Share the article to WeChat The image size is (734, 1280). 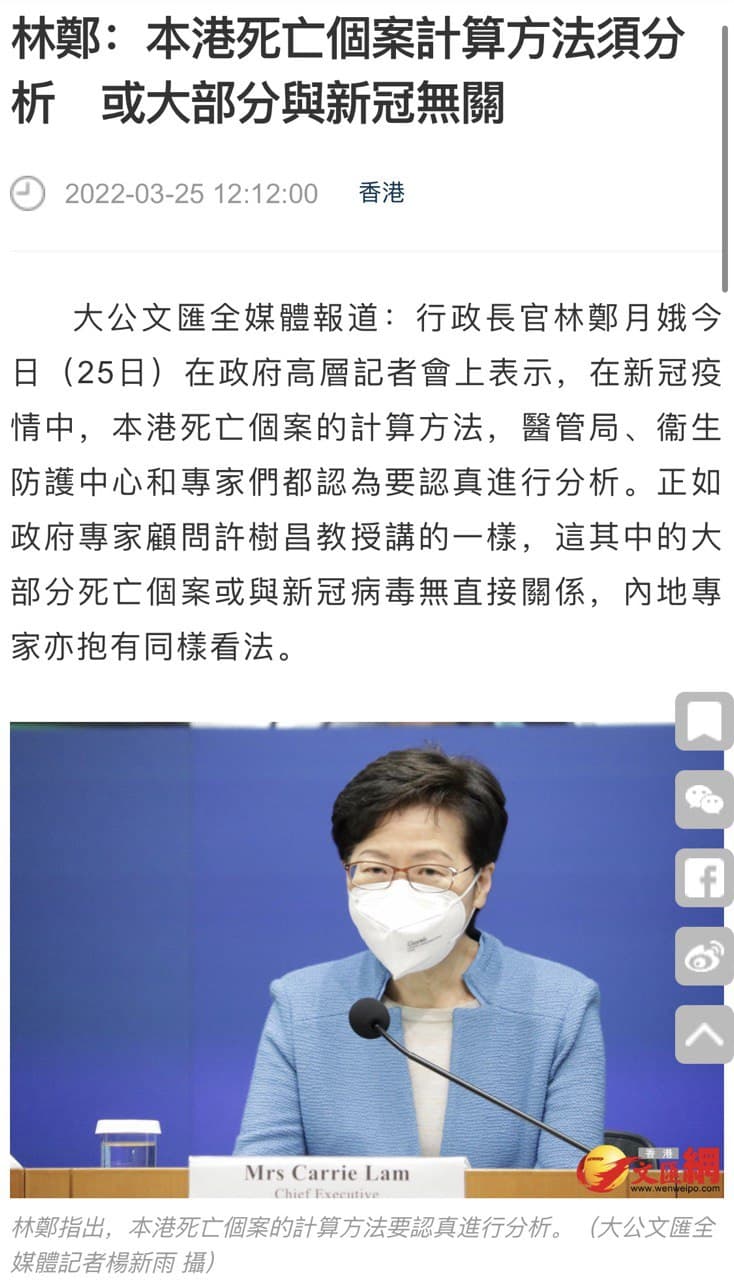[704, 800]
